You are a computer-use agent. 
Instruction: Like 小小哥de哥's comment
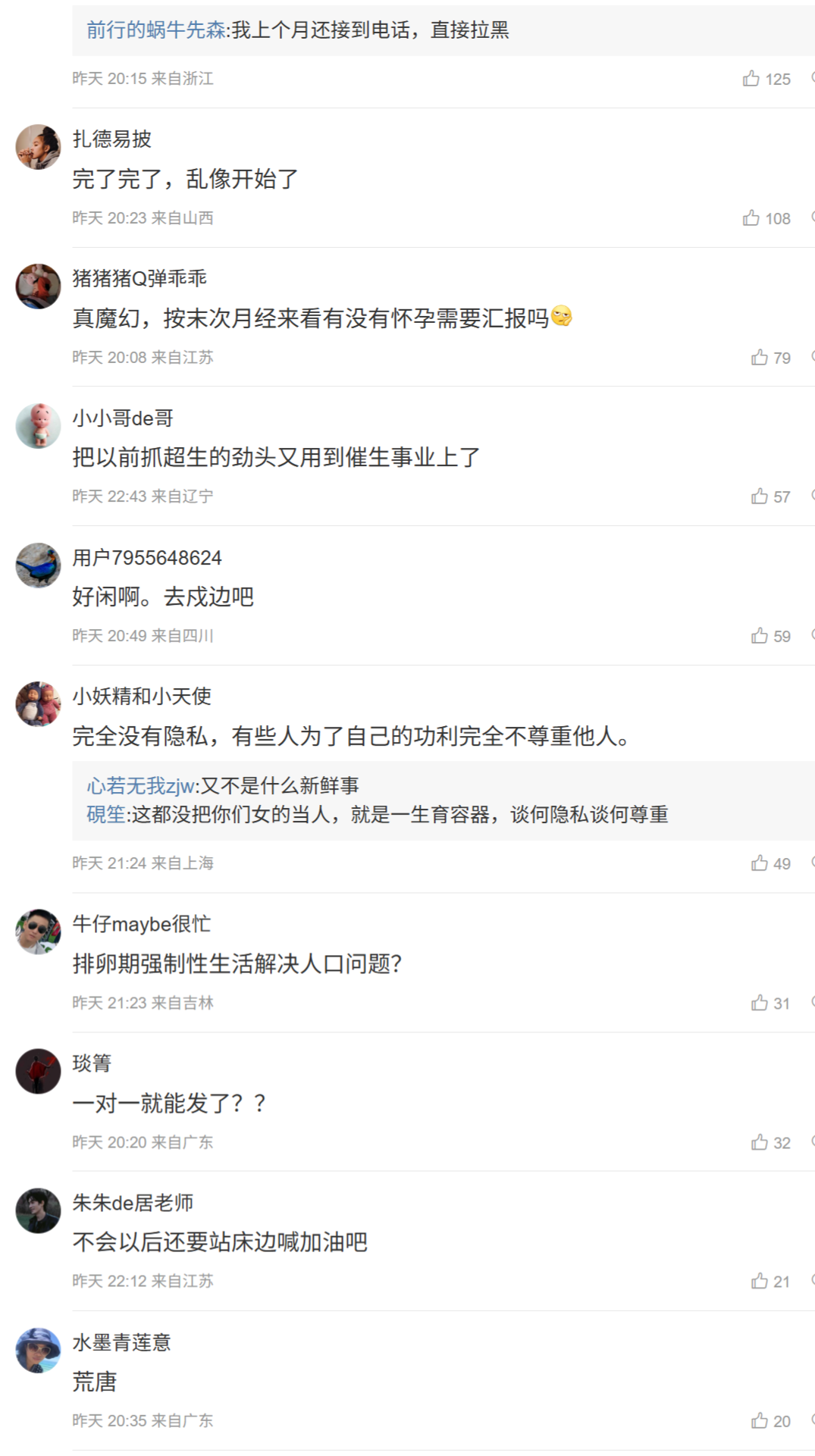coord(760,496)
